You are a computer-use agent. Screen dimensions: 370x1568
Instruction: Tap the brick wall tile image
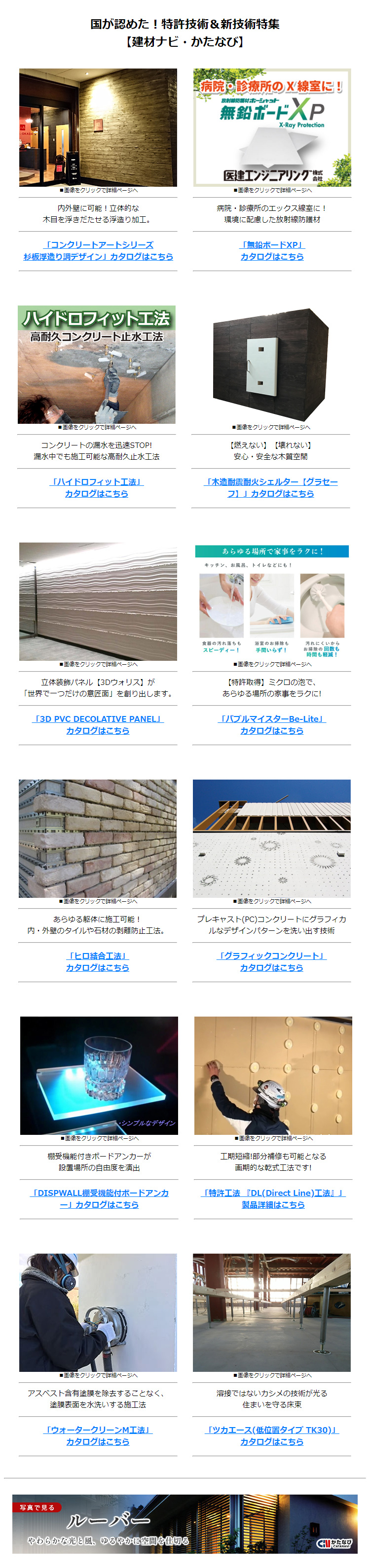(x=98, y=838)
